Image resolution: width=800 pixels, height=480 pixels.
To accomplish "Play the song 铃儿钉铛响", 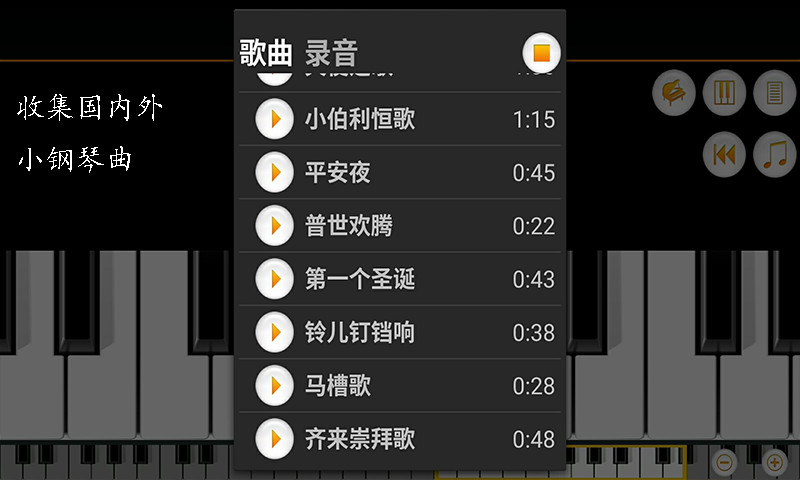I will [274, 332].
